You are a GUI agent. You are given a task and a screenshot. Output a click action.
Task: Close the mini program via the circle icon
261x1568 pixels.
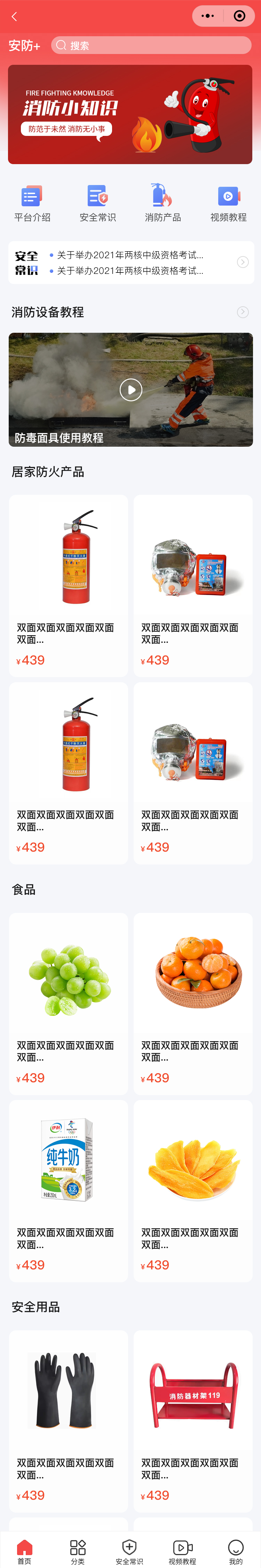coord(240,16)
